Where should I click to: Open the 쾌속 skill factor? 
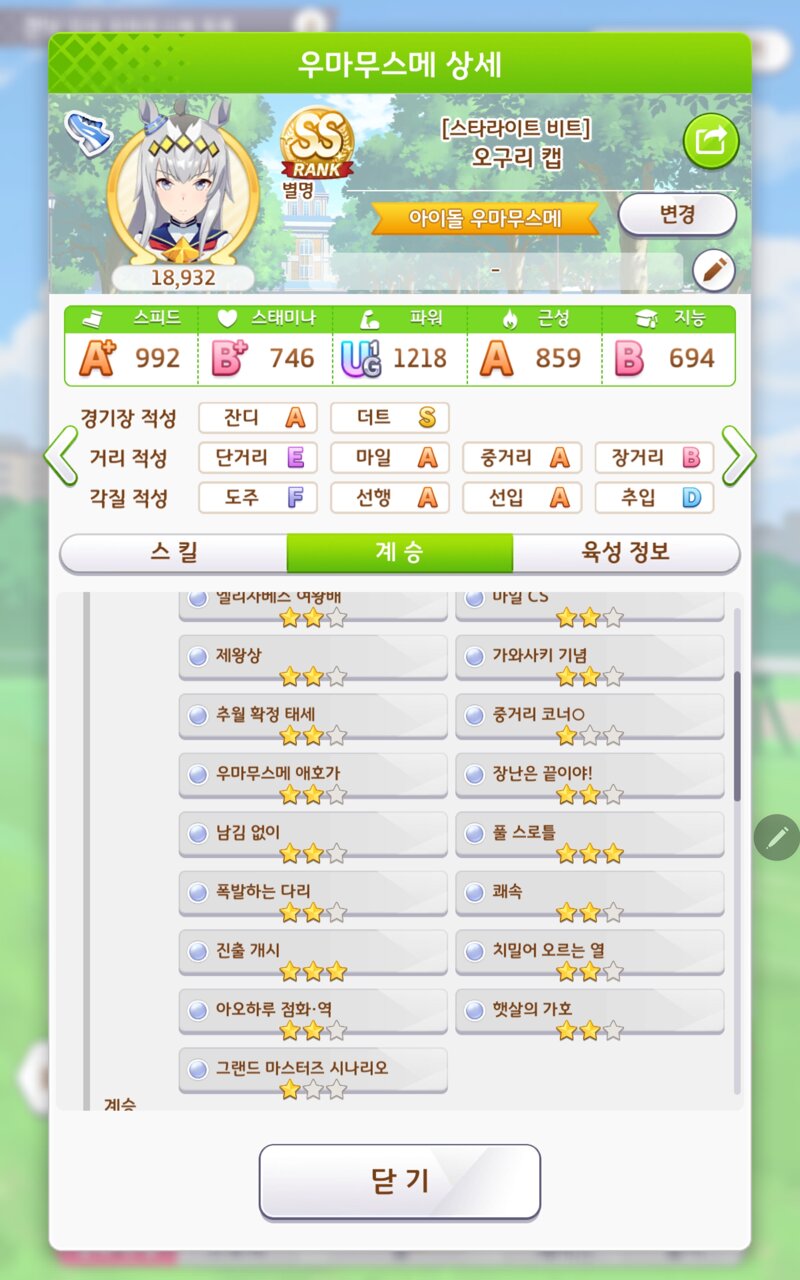[590, 899]
